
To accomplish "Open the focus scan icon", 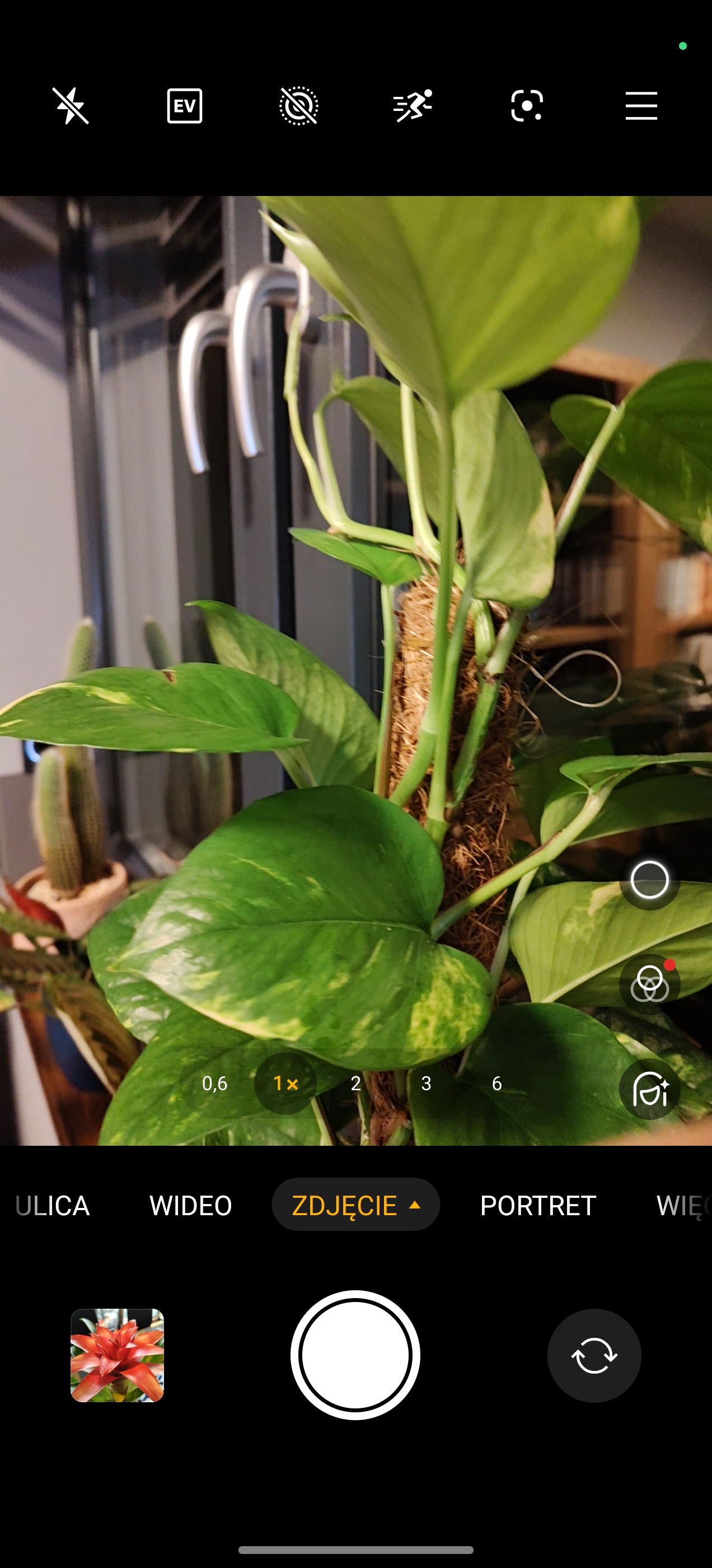I will [x=526, y=106].
